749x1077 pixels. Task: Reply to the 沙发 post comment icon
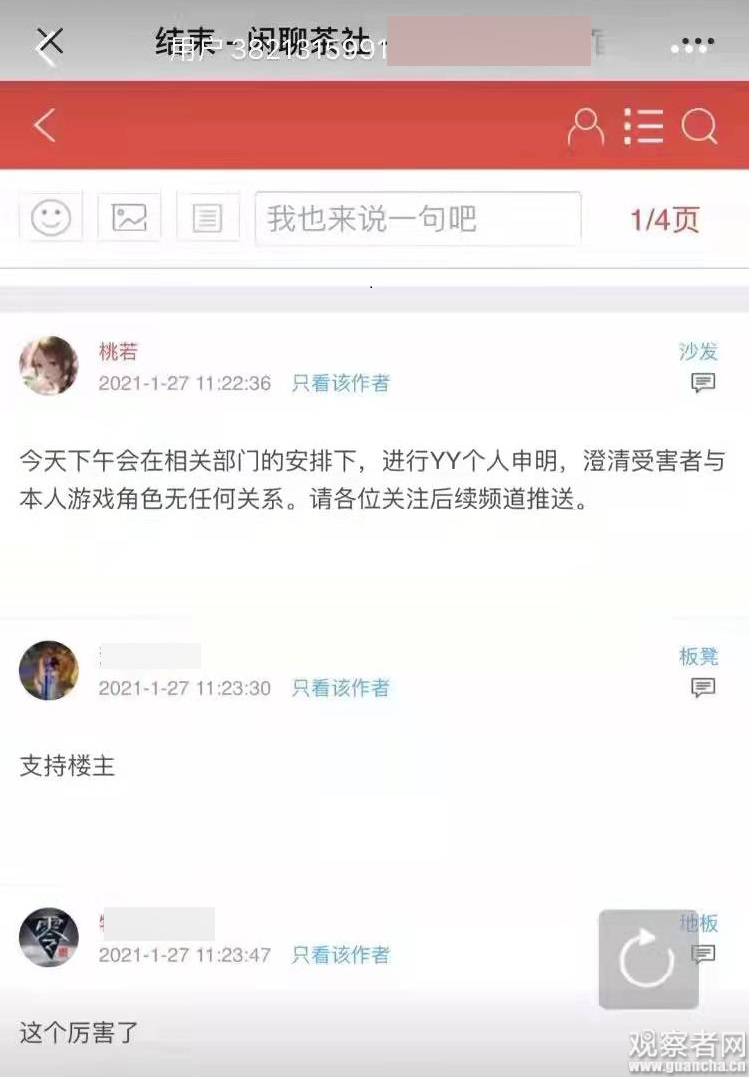click(703, 383)
